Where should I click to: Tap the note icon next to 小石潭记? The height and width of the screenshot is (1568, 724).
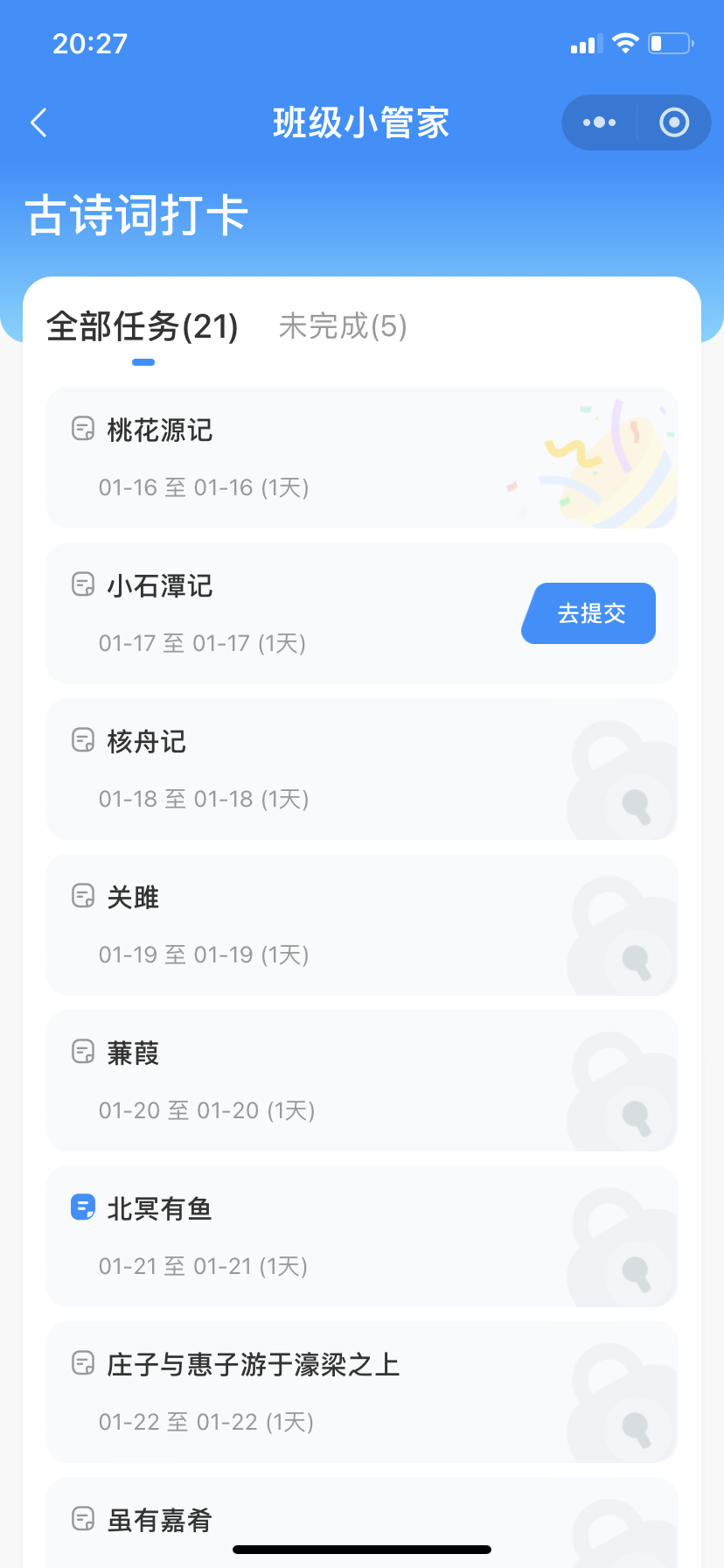pyautogui.click(x=83, y=585)
